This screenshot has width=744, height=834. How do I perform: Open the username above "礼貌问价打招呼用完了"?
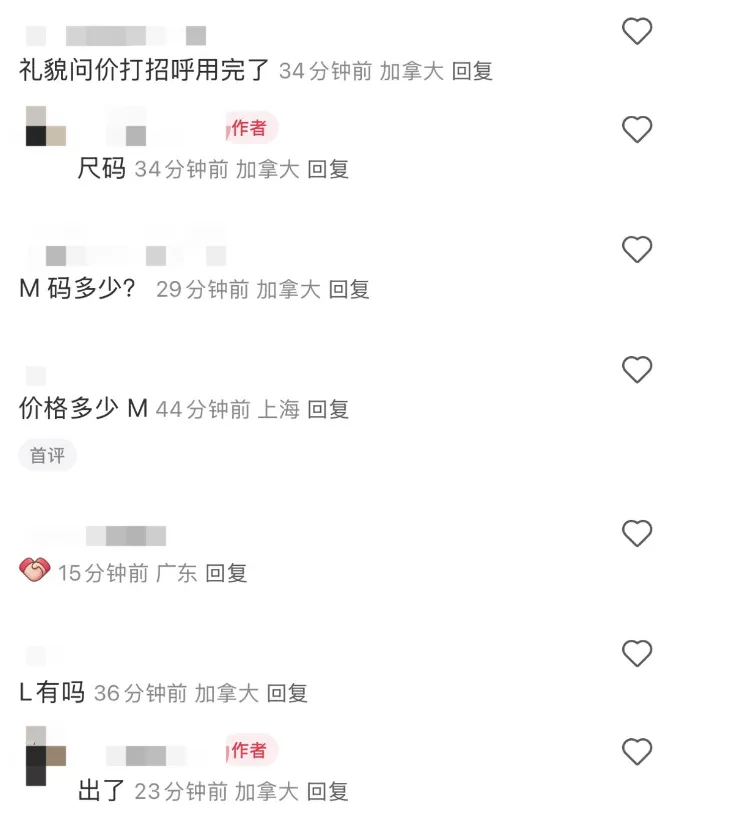110,31
